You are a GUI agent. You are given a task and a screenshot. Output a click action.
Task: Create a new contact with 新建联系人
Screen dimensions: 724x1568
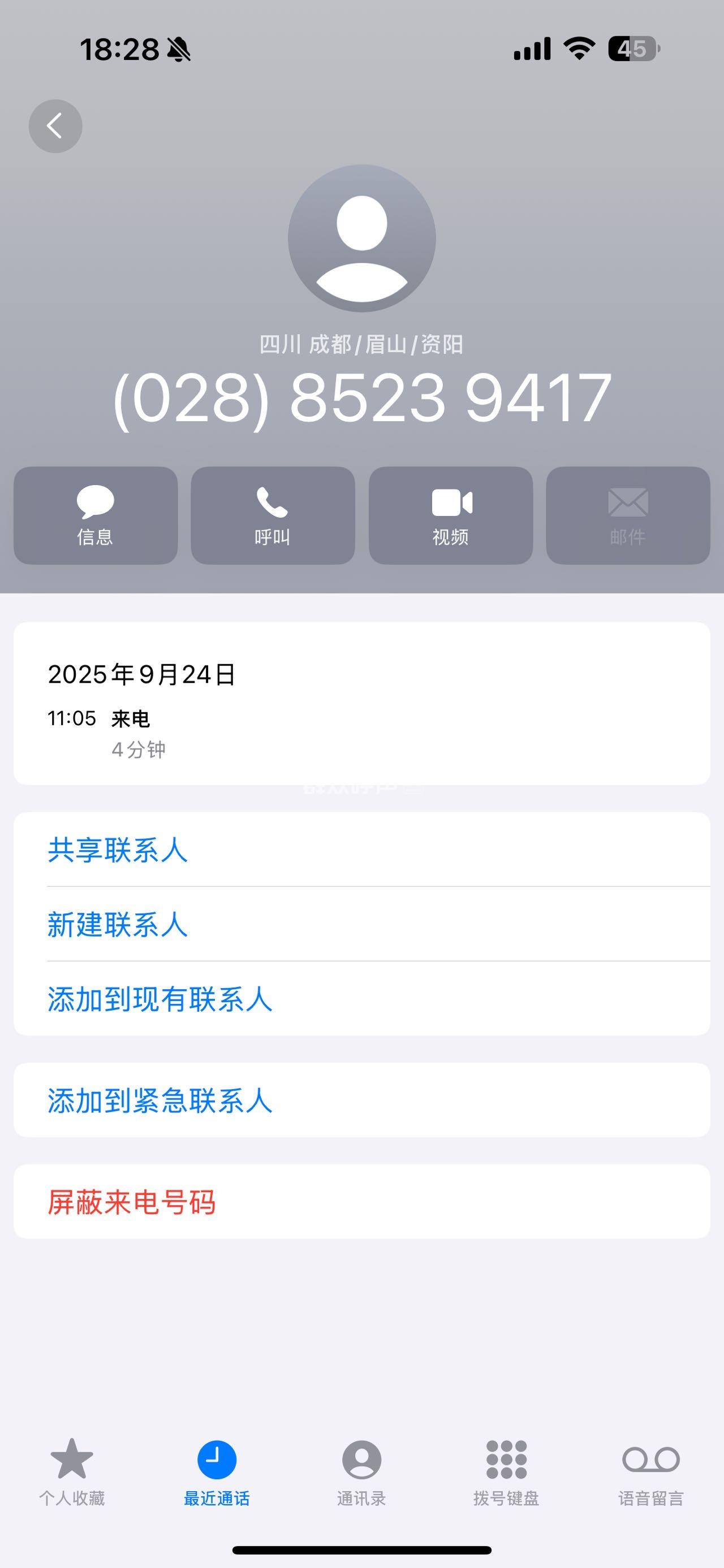click(x=118, y=924)
